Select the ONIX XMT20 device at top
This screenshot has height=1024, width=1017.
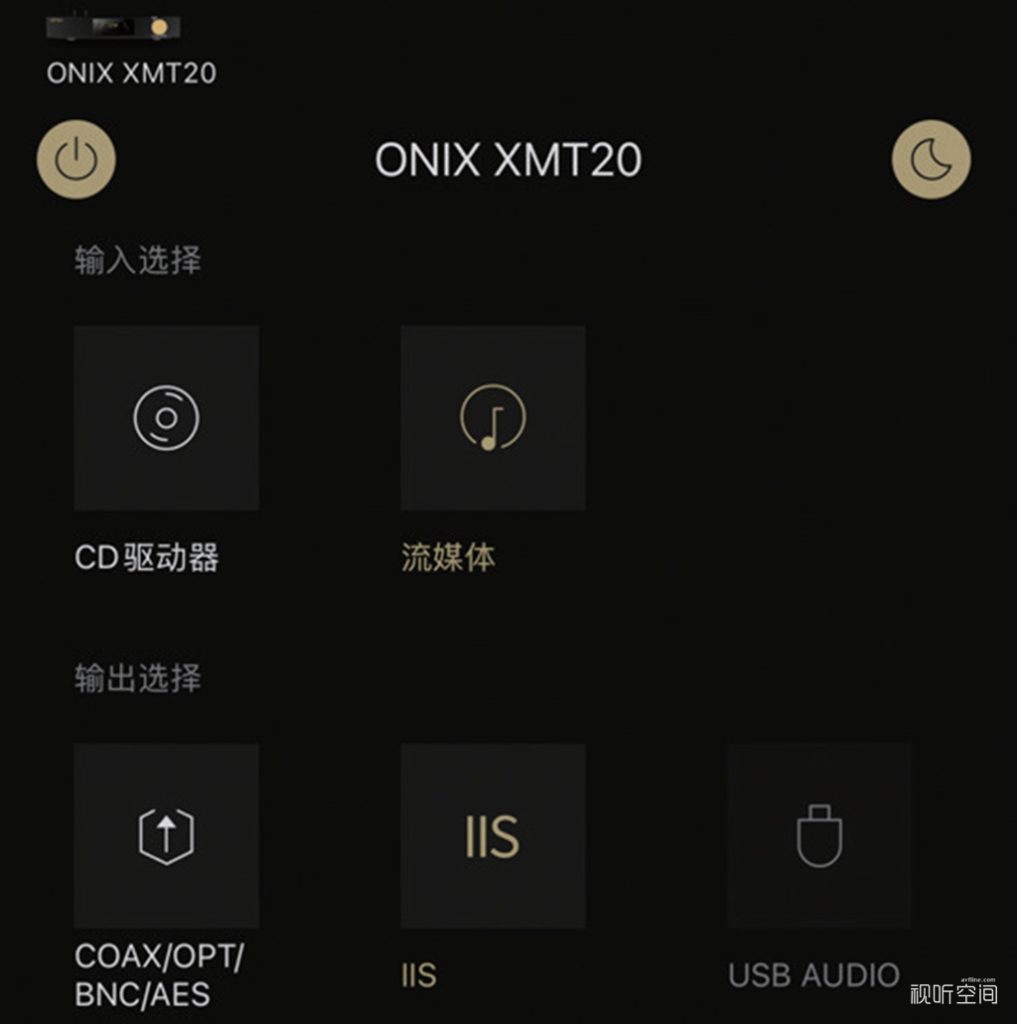click(x=130, y=50)
